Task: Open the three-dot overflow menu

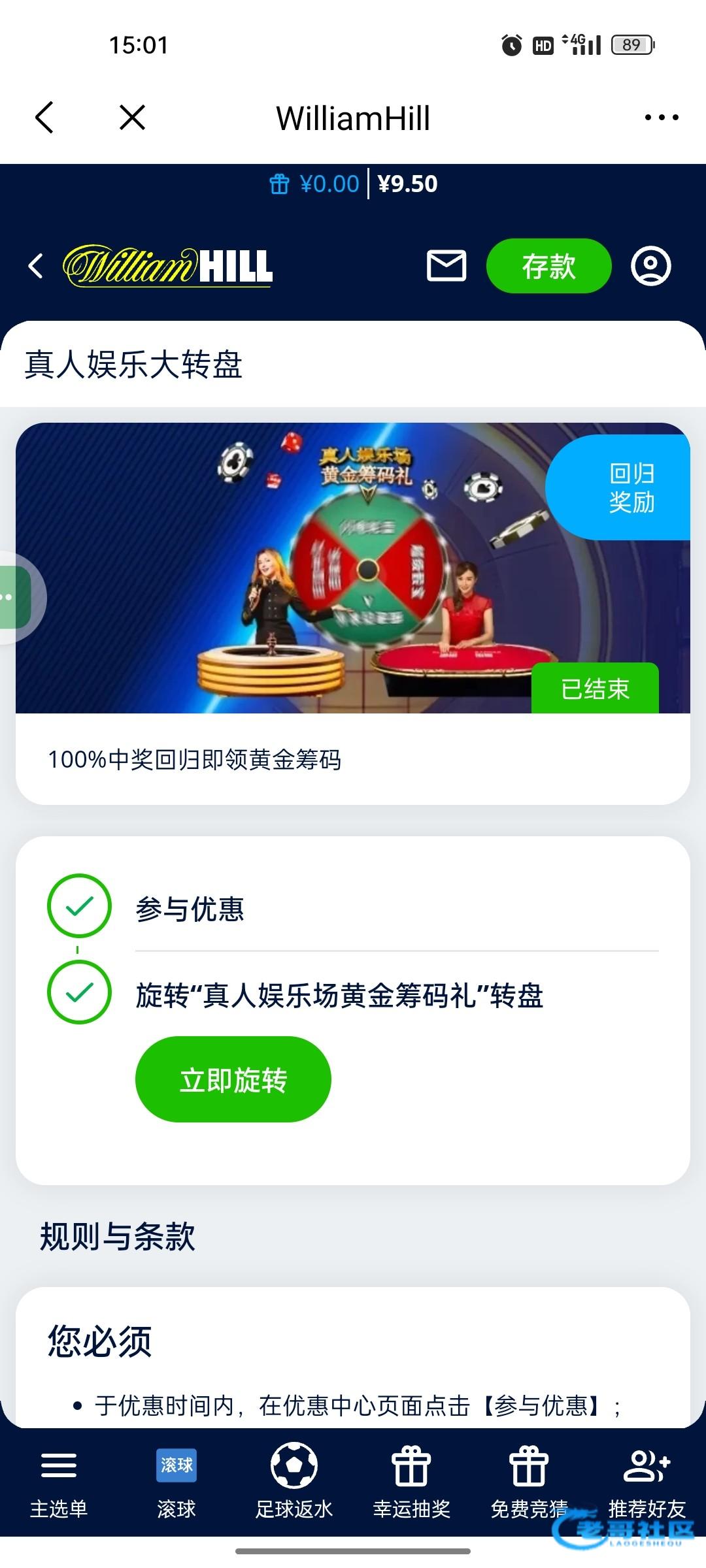Action: 662,118
